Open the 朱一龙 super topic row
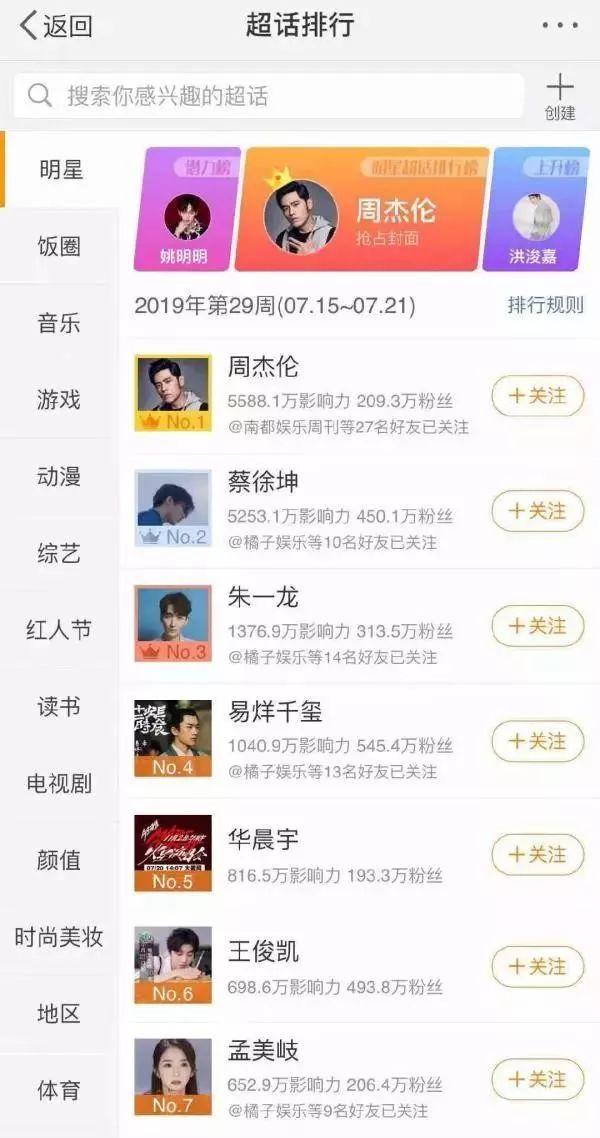The width and height of the screenshot is (600, 1138). [300, 625]
